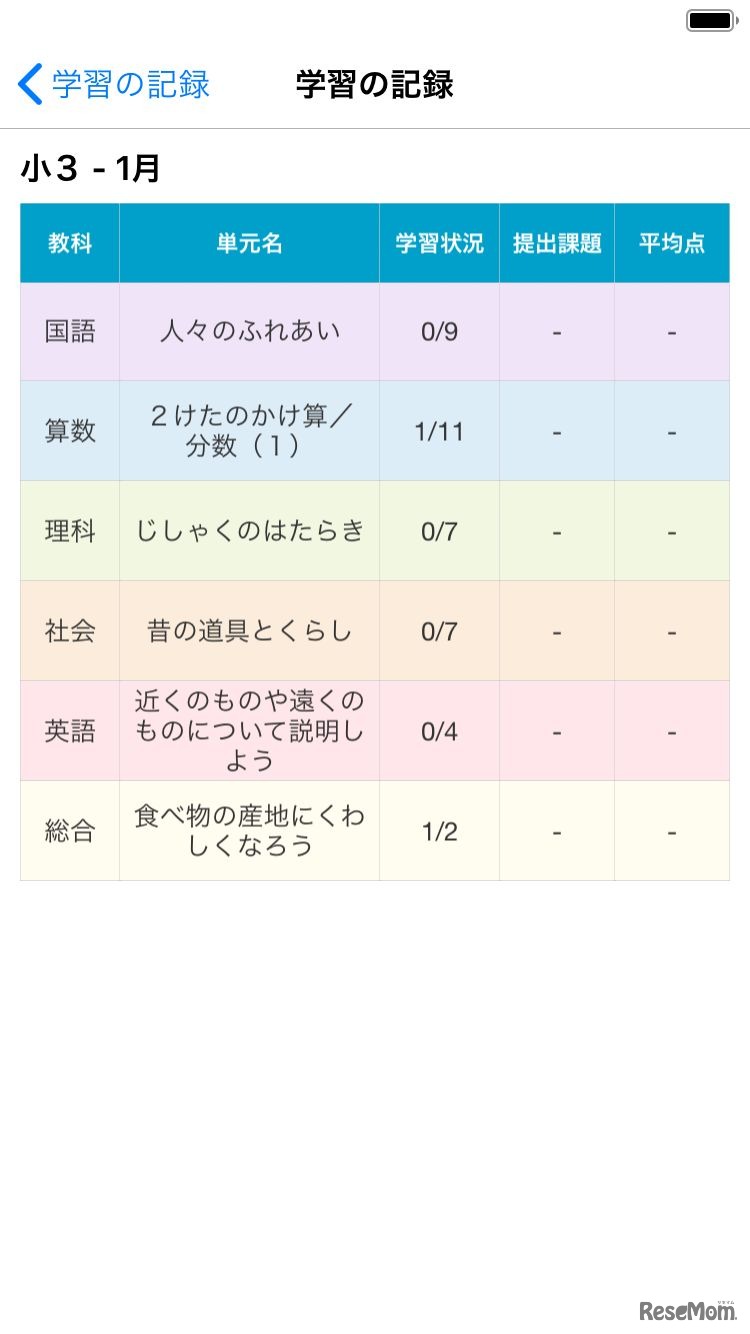
Task: Open the 理科 subject row
Action: [68, 531]
